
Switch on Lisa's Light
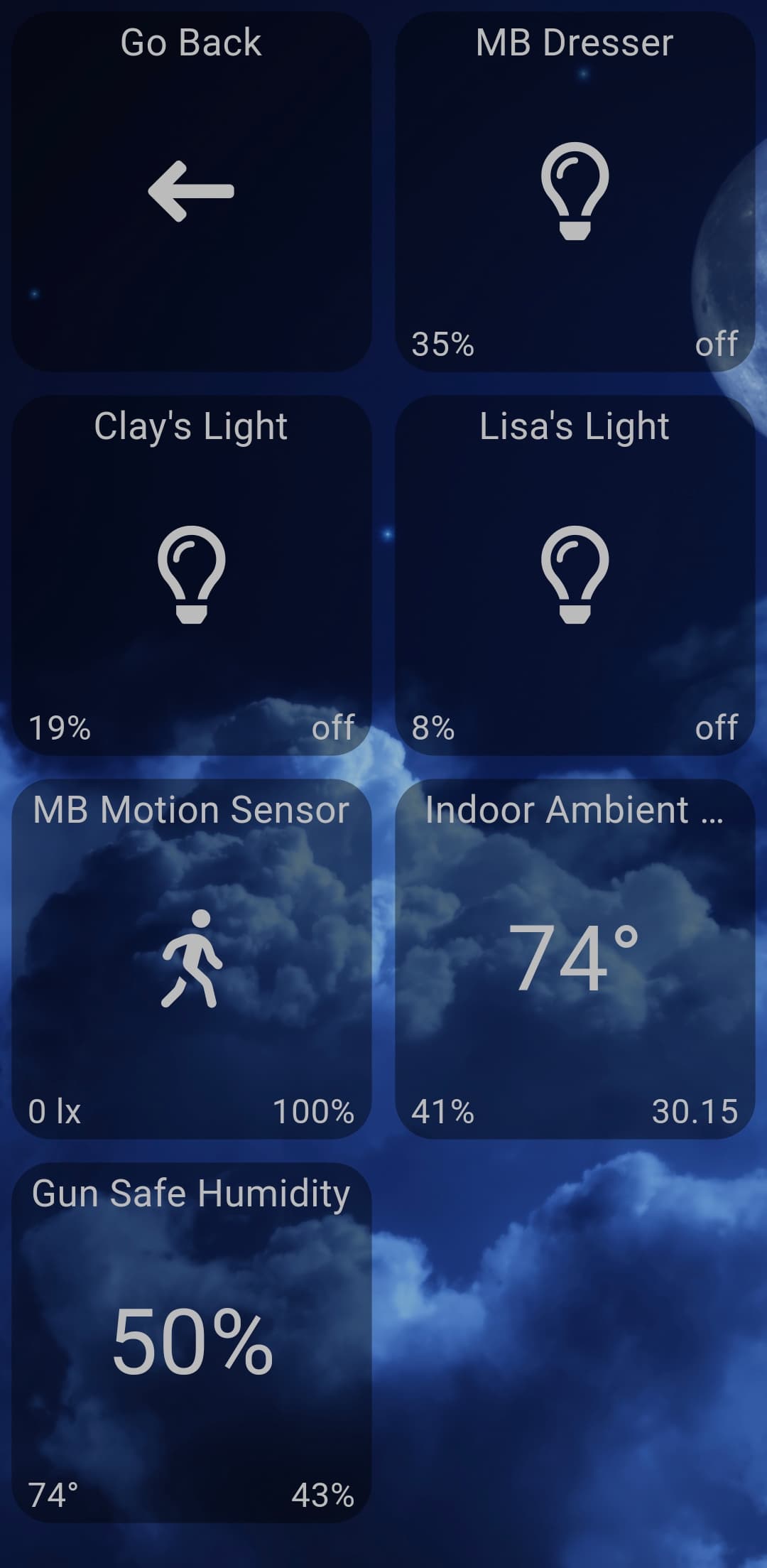pyautogui.click(x=575, y=575)
